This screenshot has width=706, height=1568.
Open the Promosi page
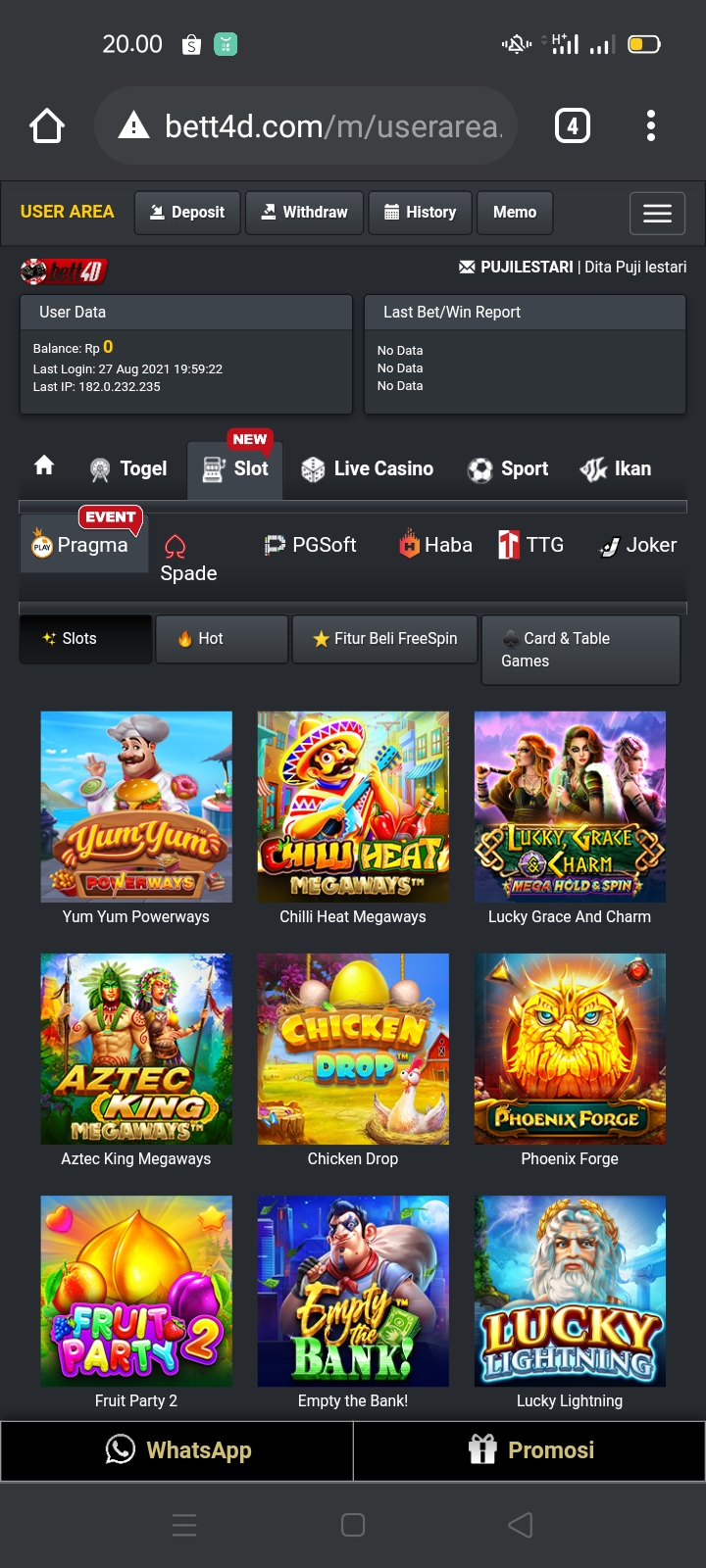(x=530, y=1450)
